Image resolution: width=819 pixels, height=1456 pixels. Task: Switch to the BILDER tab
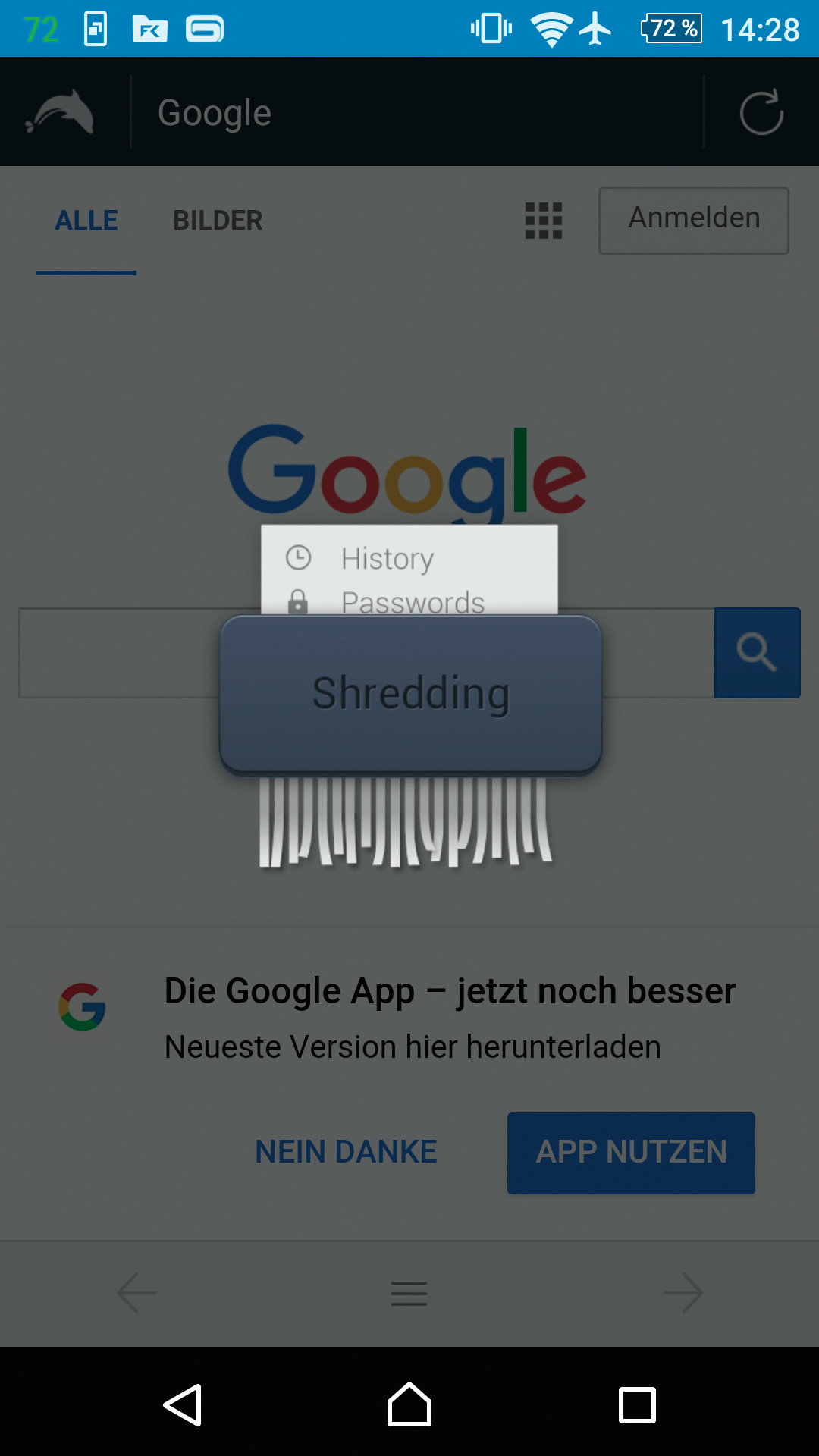coord(218,221)
